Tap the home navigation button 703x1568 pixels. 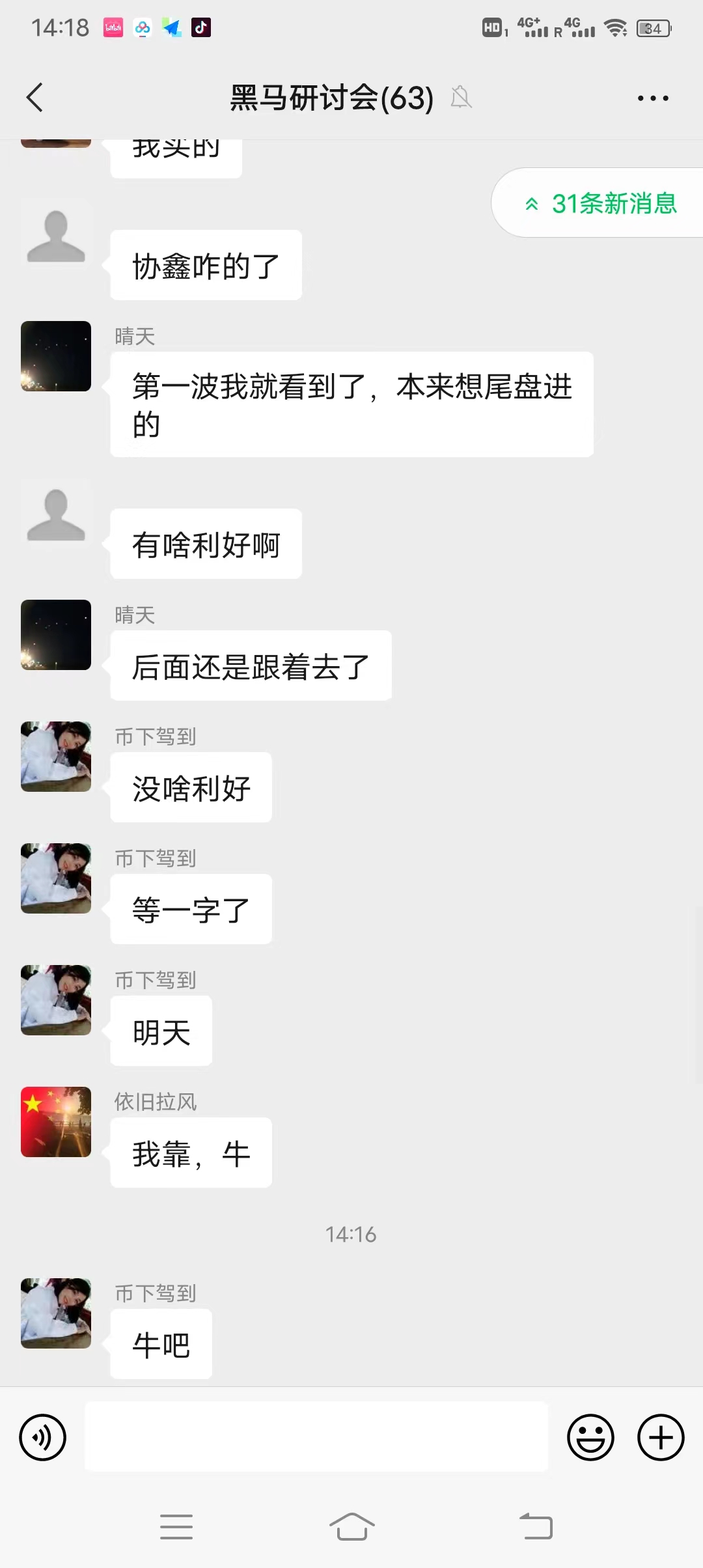(351, 1526)
